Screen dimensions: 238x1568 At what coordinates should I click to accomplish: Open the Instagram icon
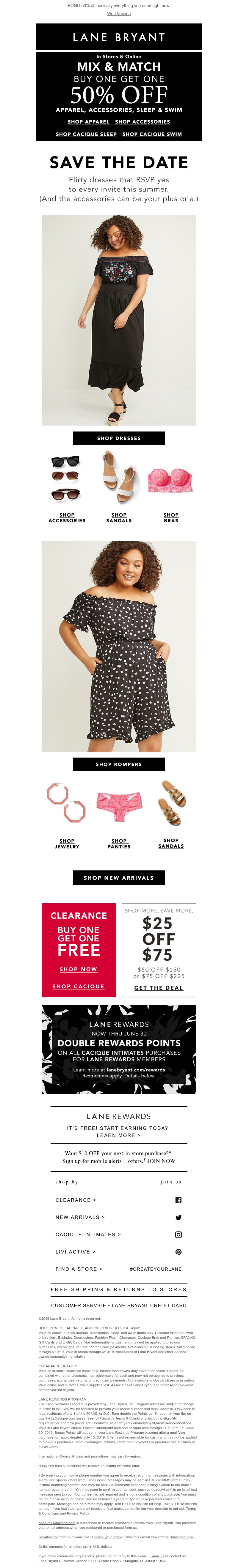point(178,1235)
